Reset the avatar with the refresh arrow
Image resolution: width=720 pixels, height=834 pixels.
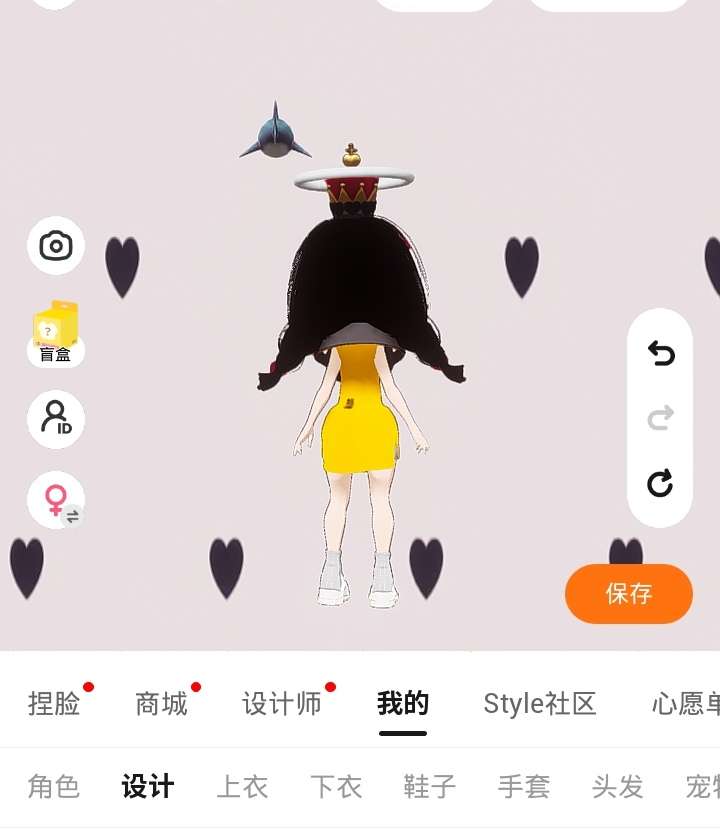pos(660,484)
